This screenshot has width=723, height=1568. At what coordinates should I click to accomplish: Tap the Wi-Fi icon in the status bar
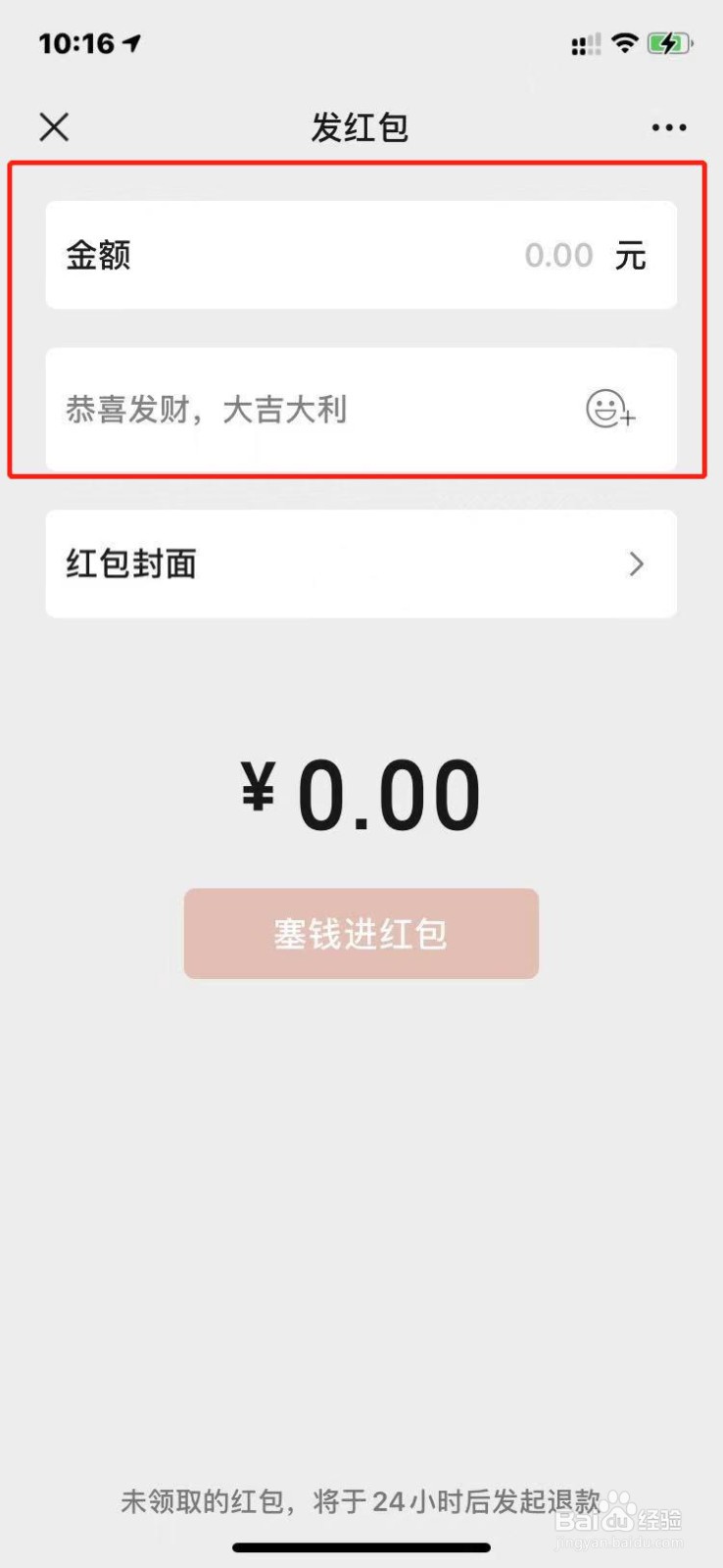point(624,43)
